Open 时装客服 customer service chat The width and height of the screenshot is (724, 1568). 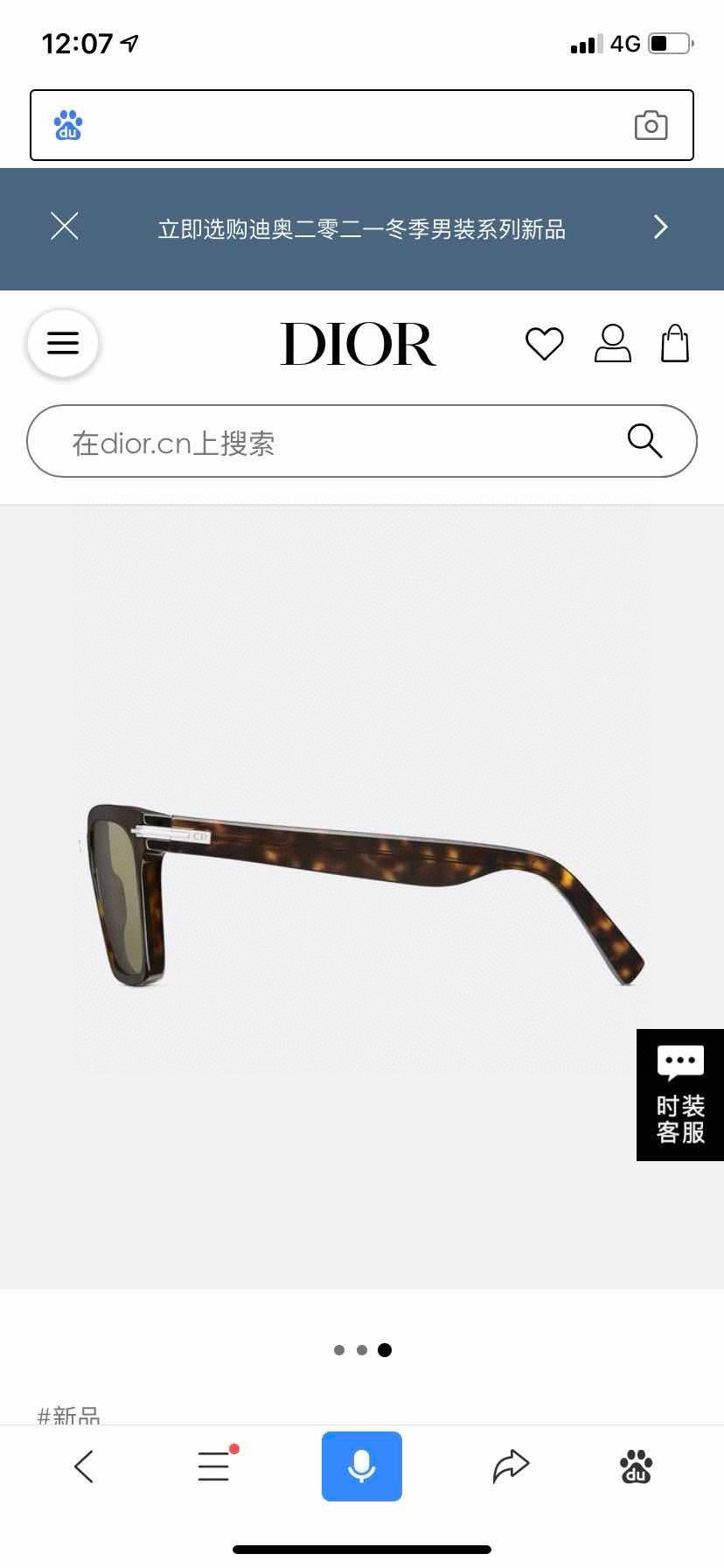680,1095
